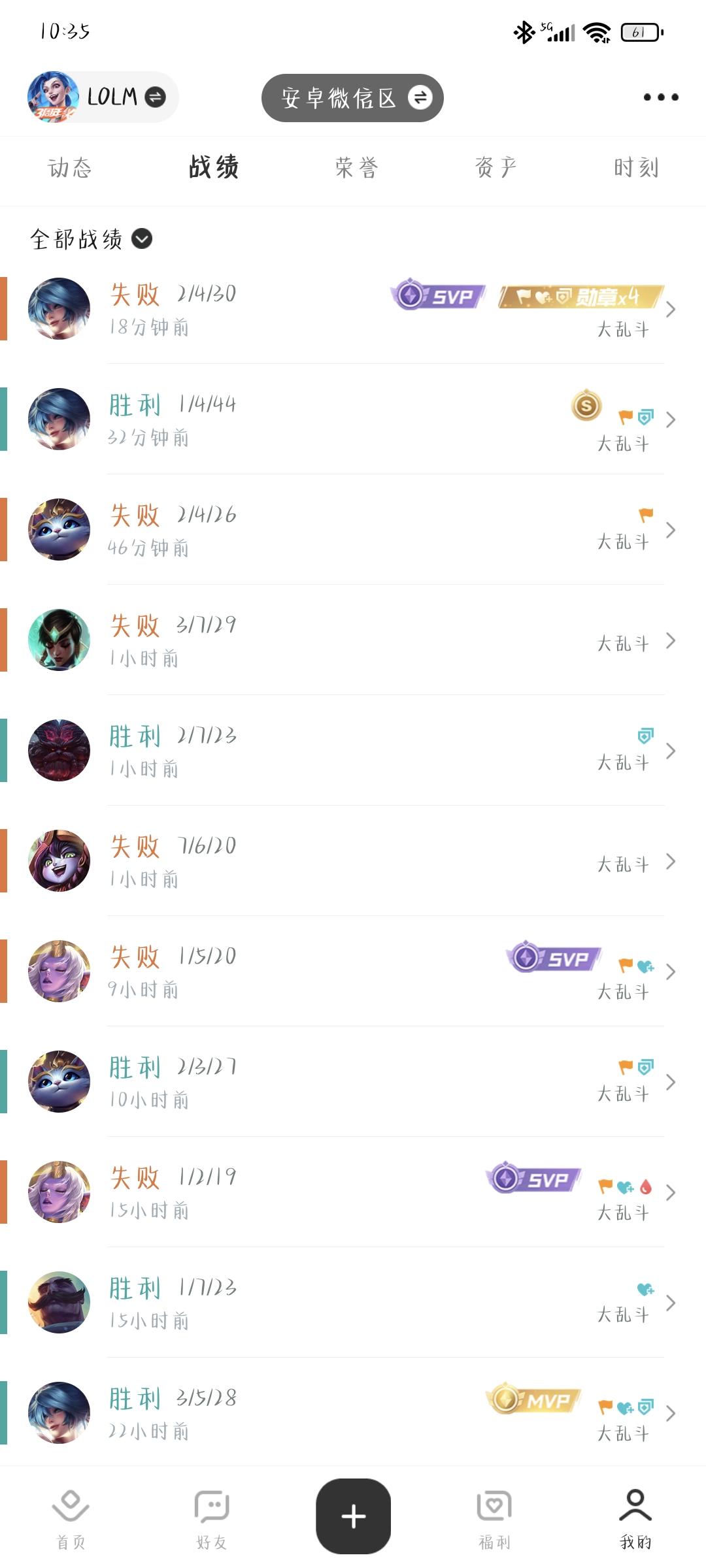Image resolution: width=706 pixels, height=1568 pixels.
Task: Expand the 全部战绩 filter dropdown
Action: [x=91, y=239]
